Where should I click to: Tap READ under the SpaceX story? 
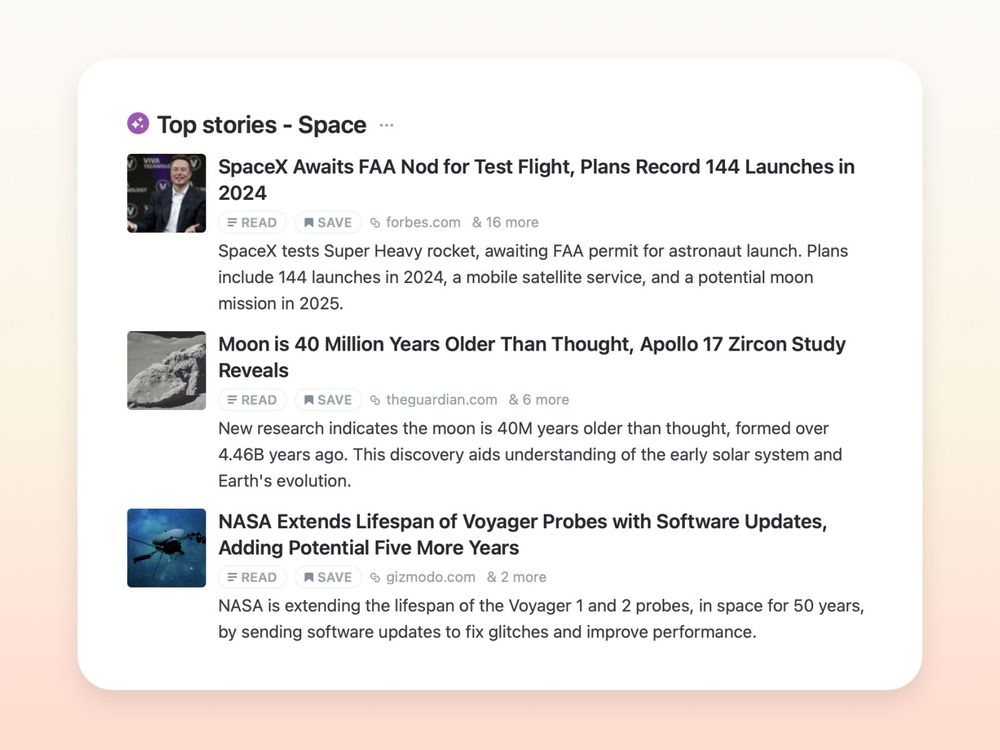tap(252, 222)
